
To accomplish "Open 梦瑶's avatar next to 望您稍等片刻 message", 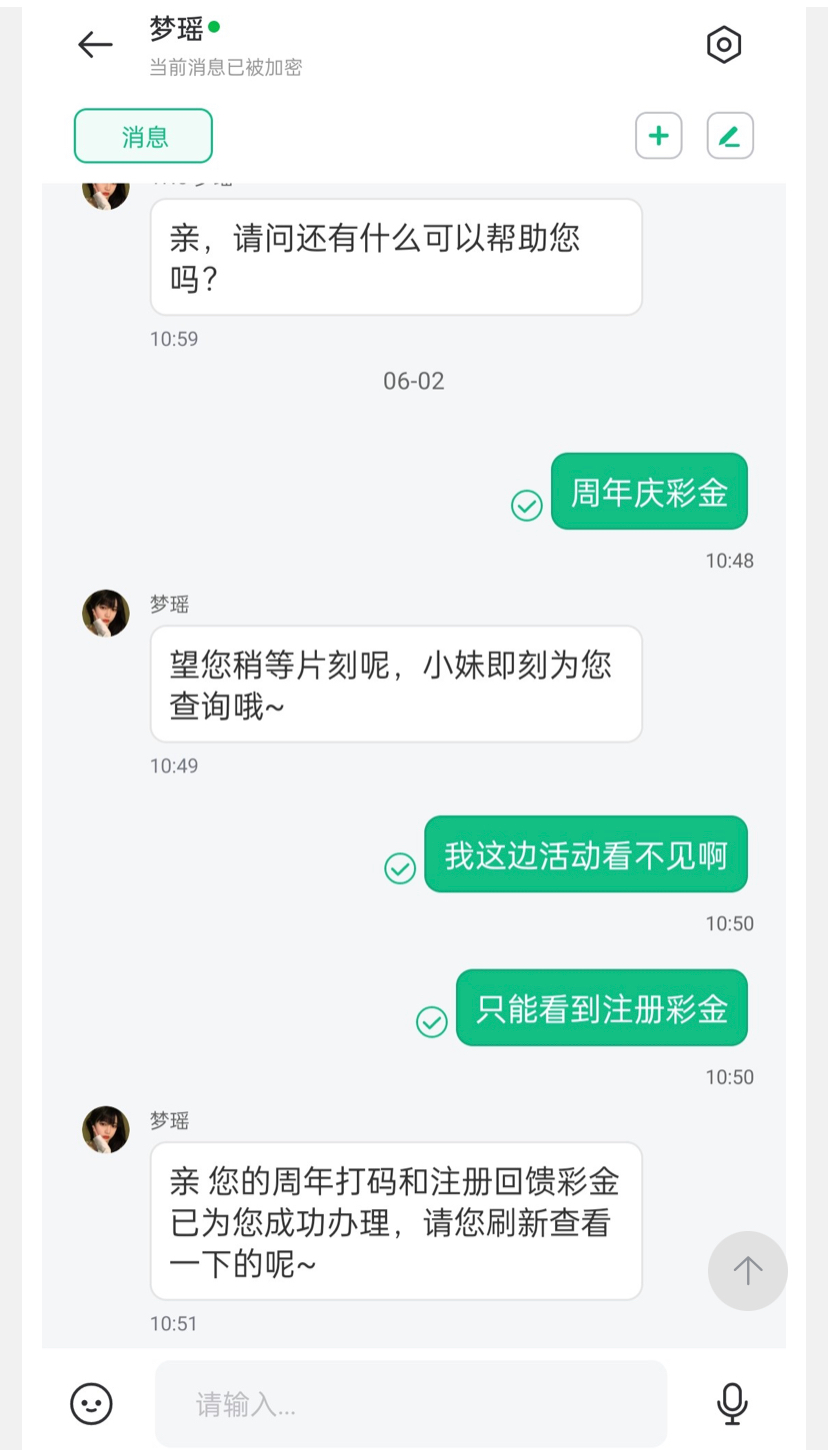I will (106, 613).
